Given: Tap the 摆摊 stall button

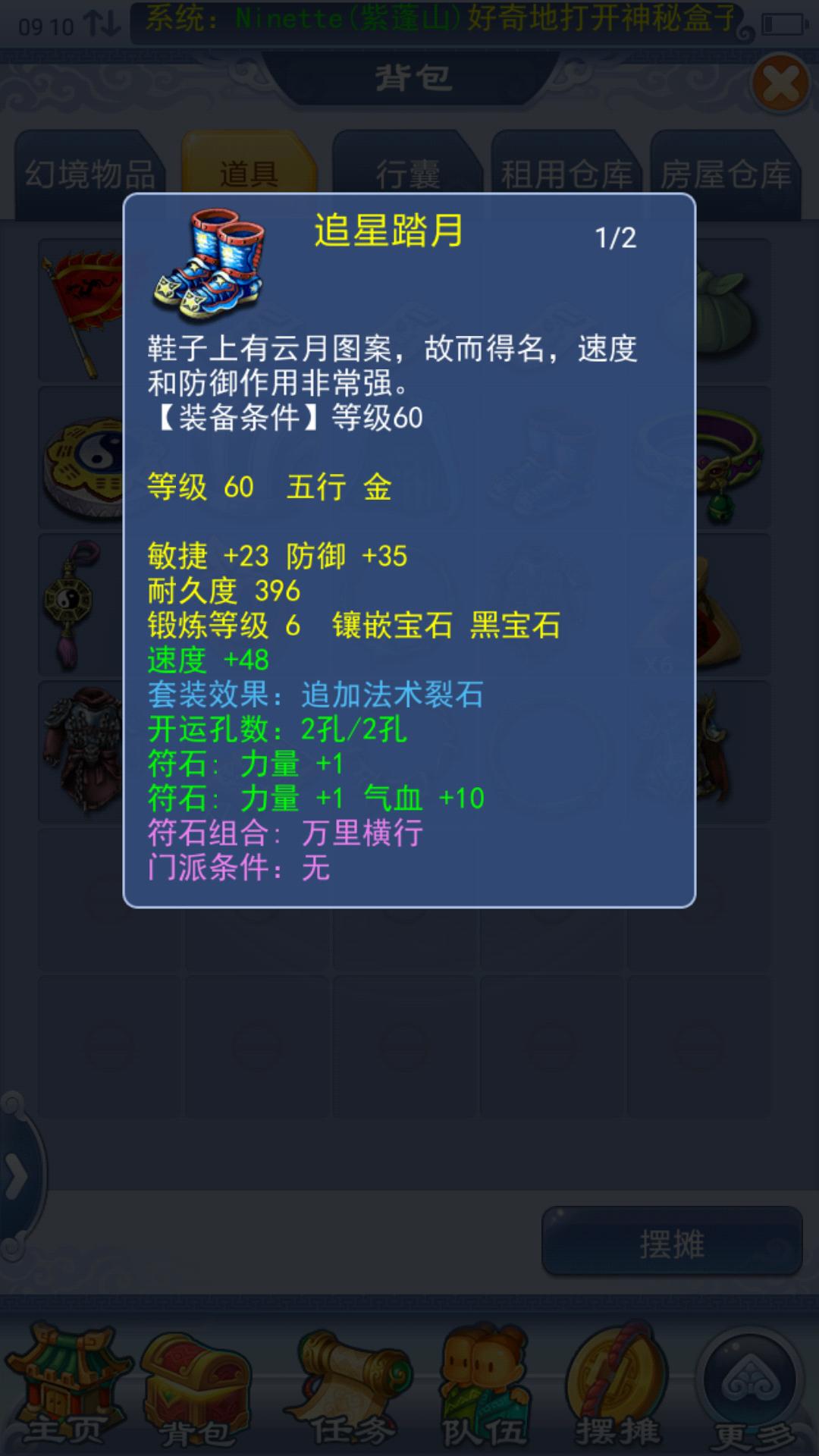Looking at the screenshot, I should pos(672,1244).
